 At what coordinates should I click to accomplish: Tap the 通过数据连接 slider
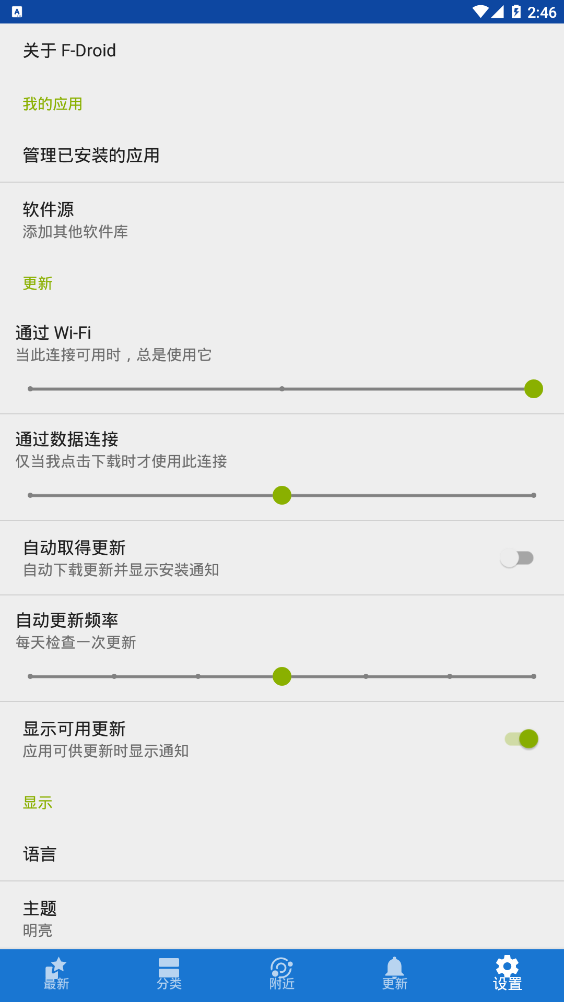tap(282, 495)
